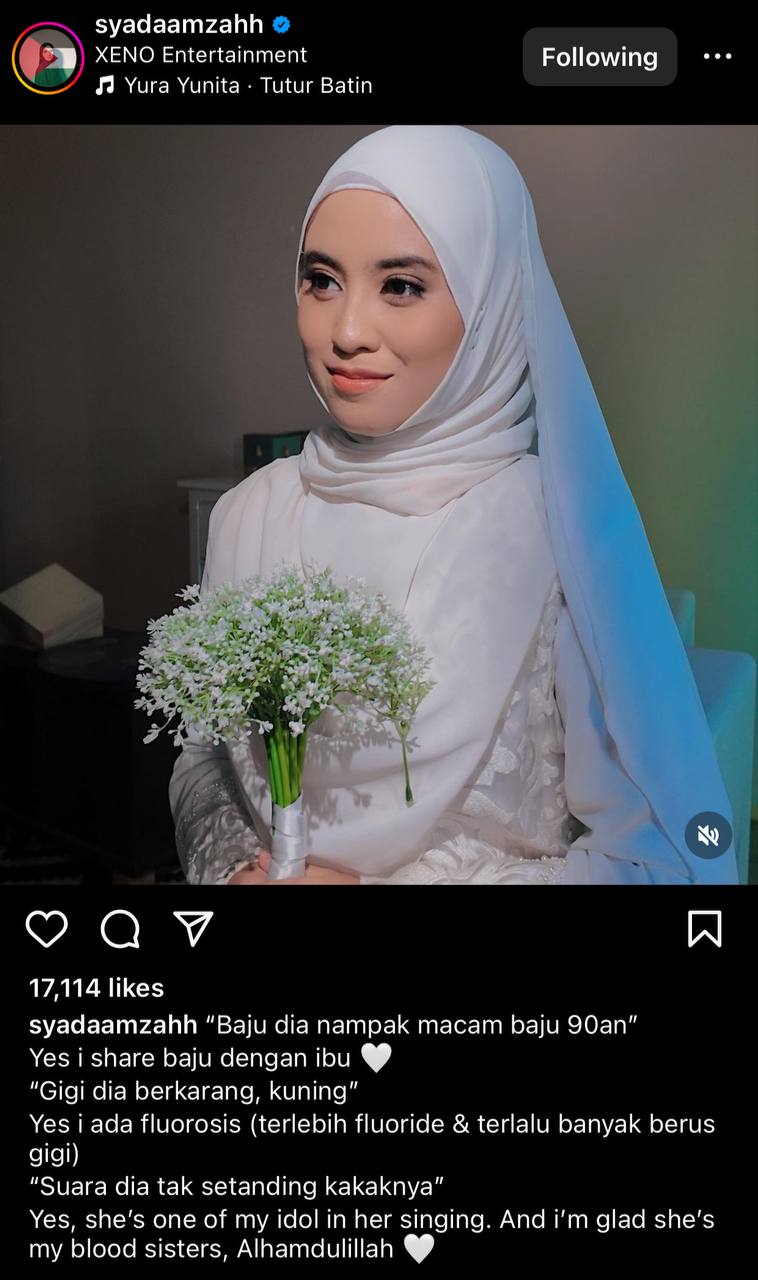Unmute the video sound

click(x=708, y=835)
